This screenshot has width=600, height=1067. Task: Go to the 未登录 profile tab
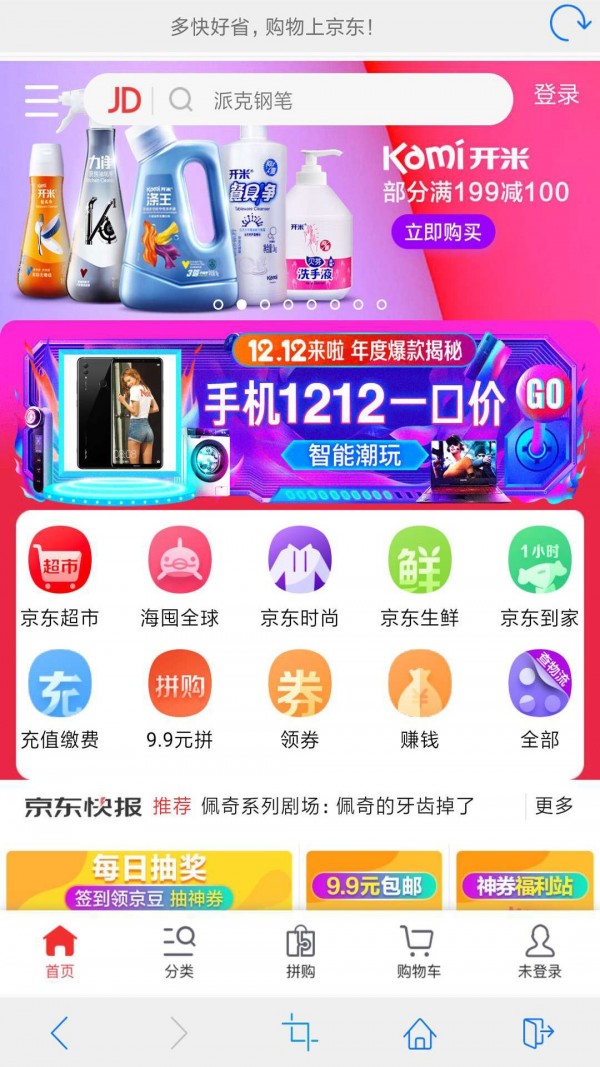(x=539, y=951)
